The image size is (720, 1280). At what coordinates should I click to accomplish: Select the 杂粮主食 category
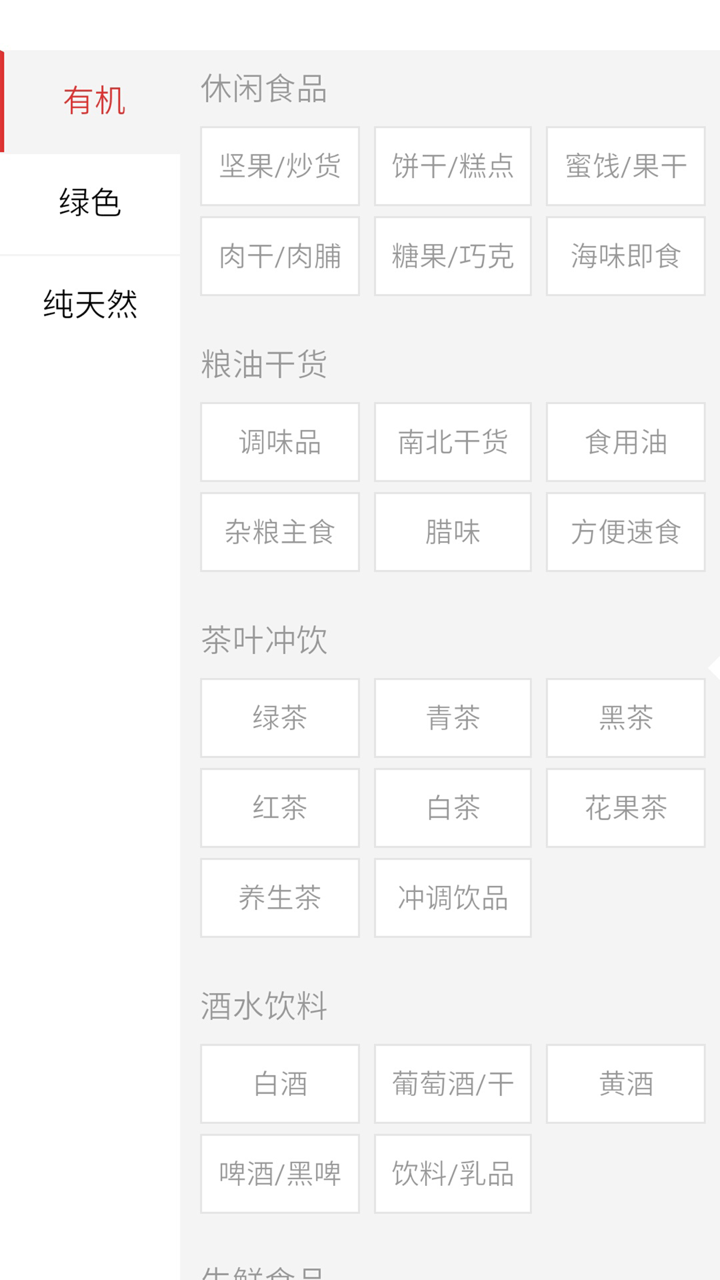tap(279, 532)
